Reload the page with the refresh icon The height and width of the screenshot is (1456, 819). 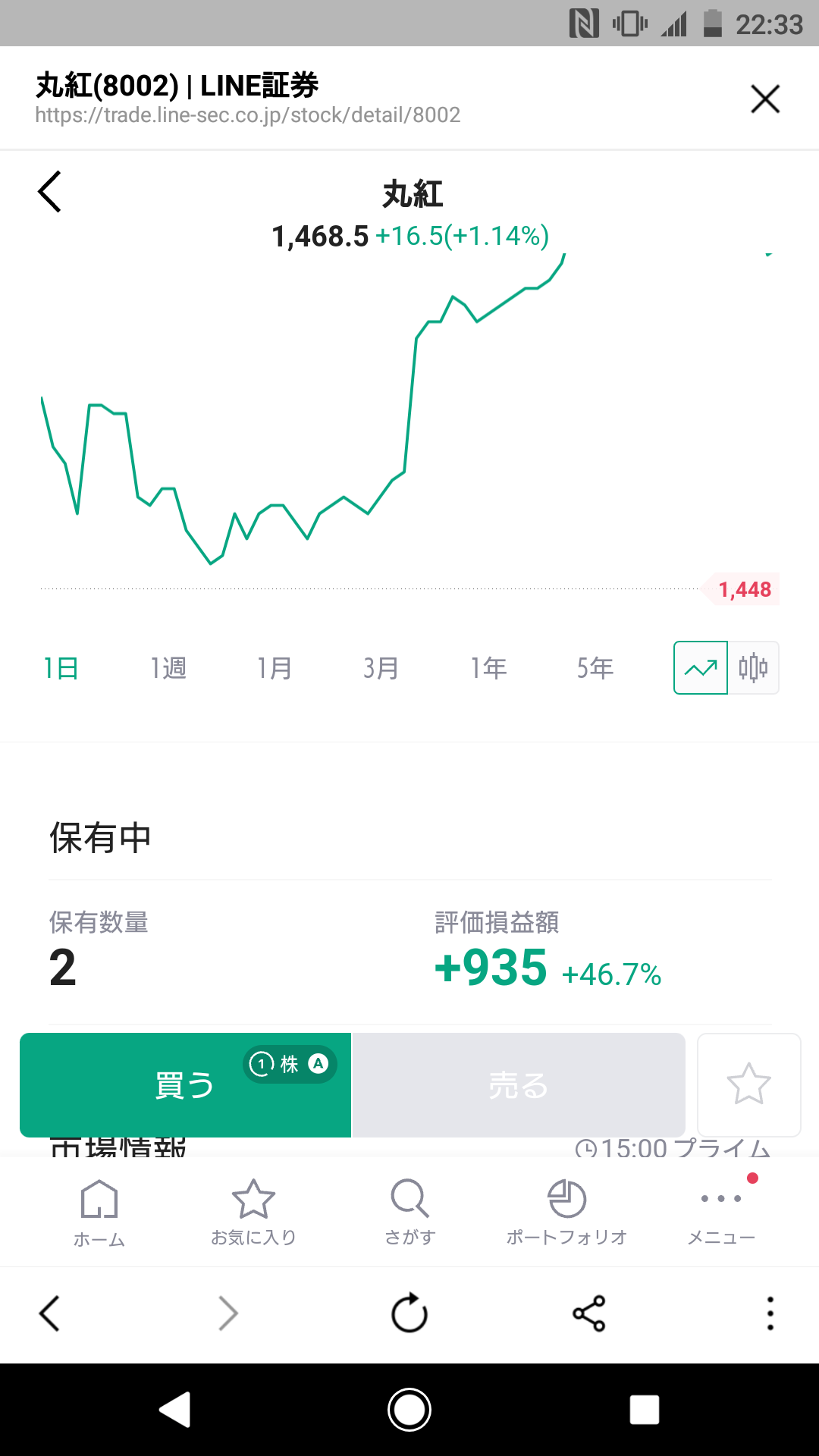coord(409,1313)
